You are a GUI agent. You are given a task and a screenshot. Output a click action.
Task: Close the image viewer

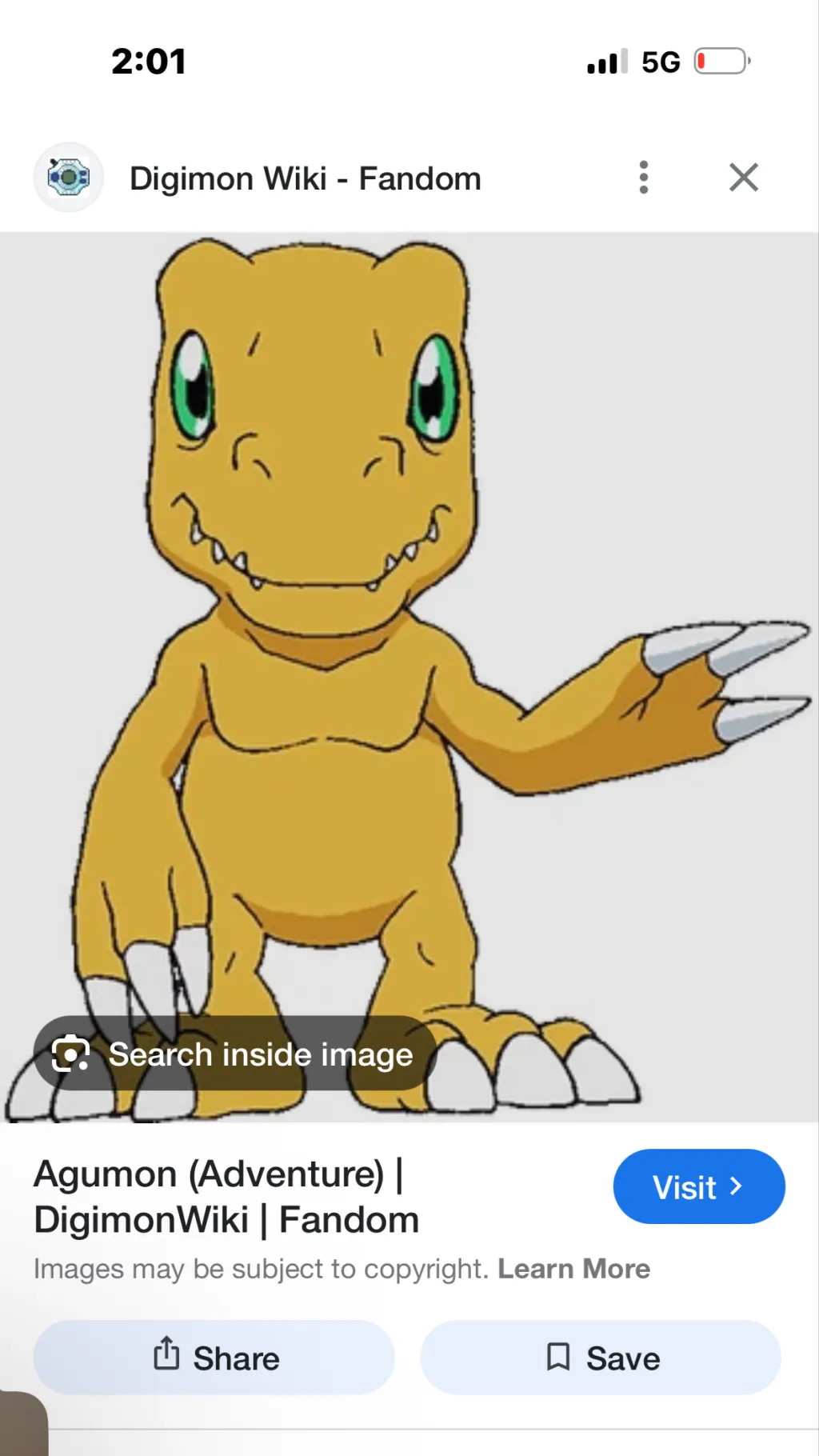[x=743, y=178]
